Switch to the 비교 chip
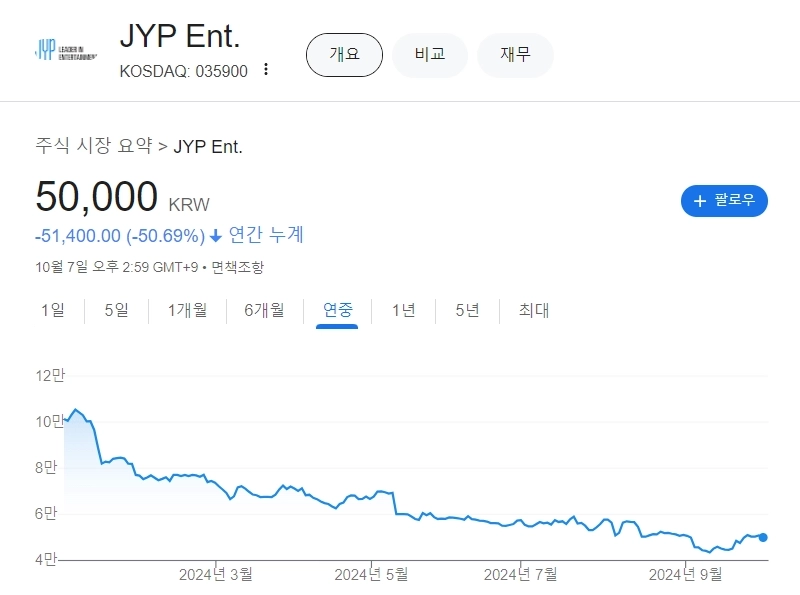Viewport: 800px width, 595px height. point(430,54)
